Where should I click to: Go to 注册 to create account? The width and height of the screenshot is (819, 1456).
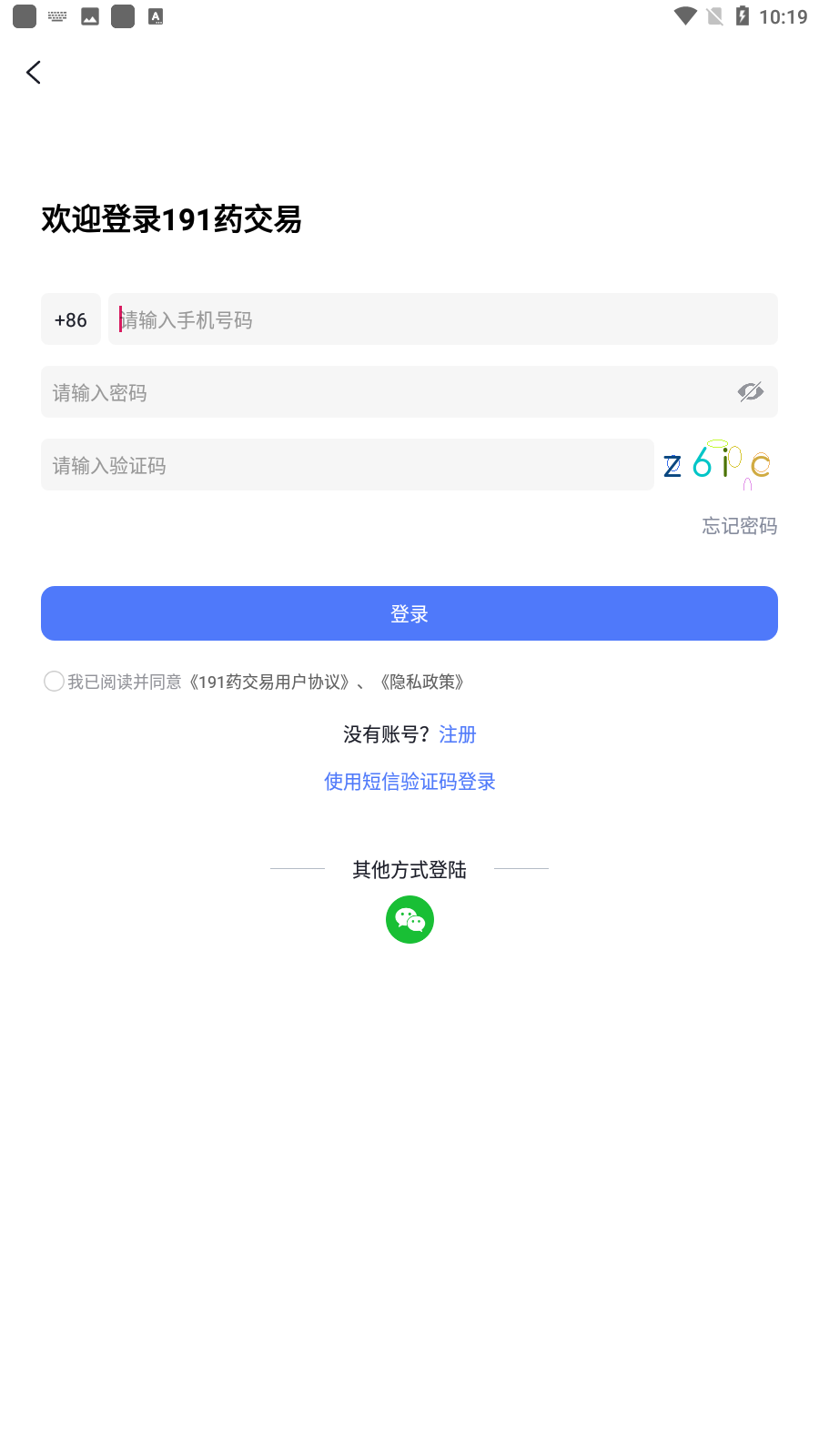click(x=458, y=734)
